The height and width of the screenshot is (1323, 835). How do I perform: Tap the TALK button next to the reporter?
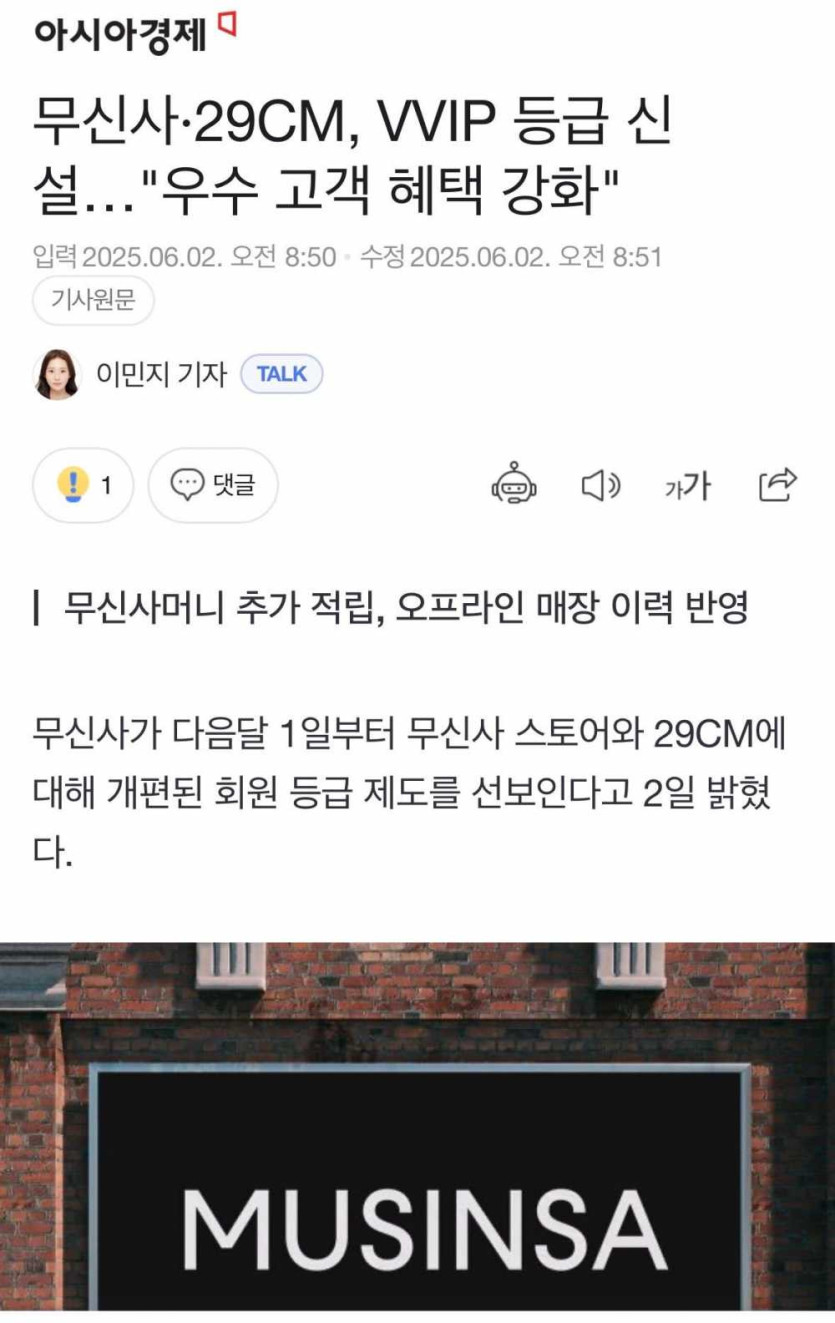pyautogui.click(x=281, y=375)
